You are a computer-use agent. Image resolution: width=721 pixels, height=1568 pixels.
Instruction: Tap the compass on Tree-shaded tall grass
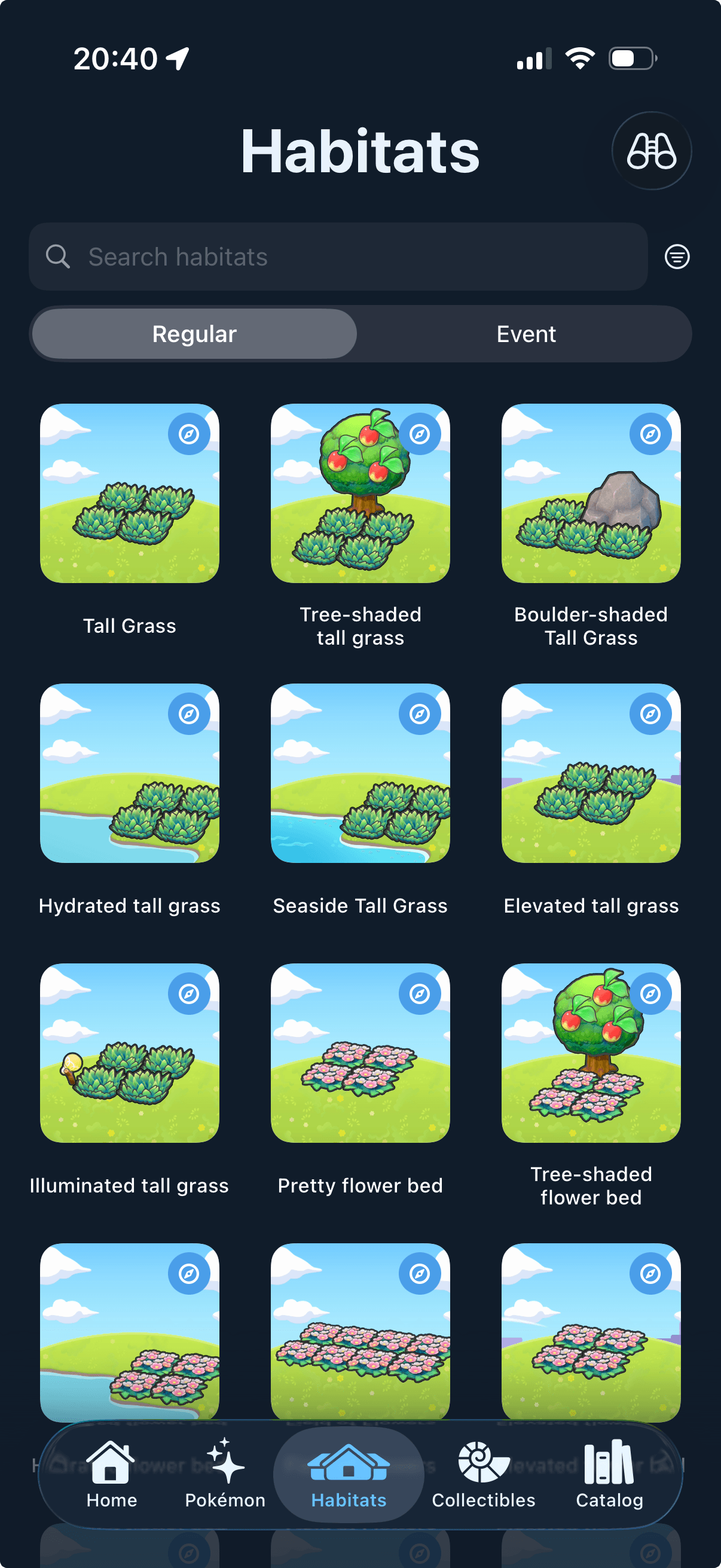pyautogui.click(x=420, y=433)
